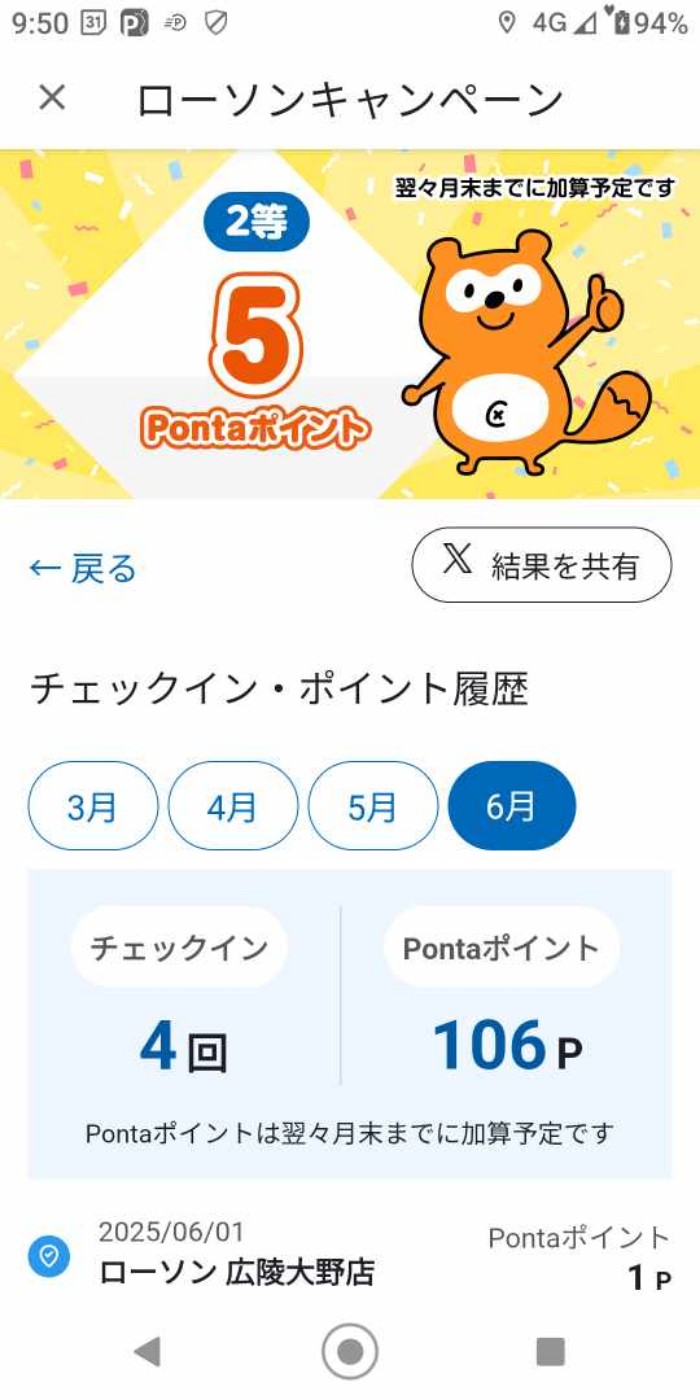Go back with the system back button
This screenshot has height=1400, width=700.
coord(147,1352)
